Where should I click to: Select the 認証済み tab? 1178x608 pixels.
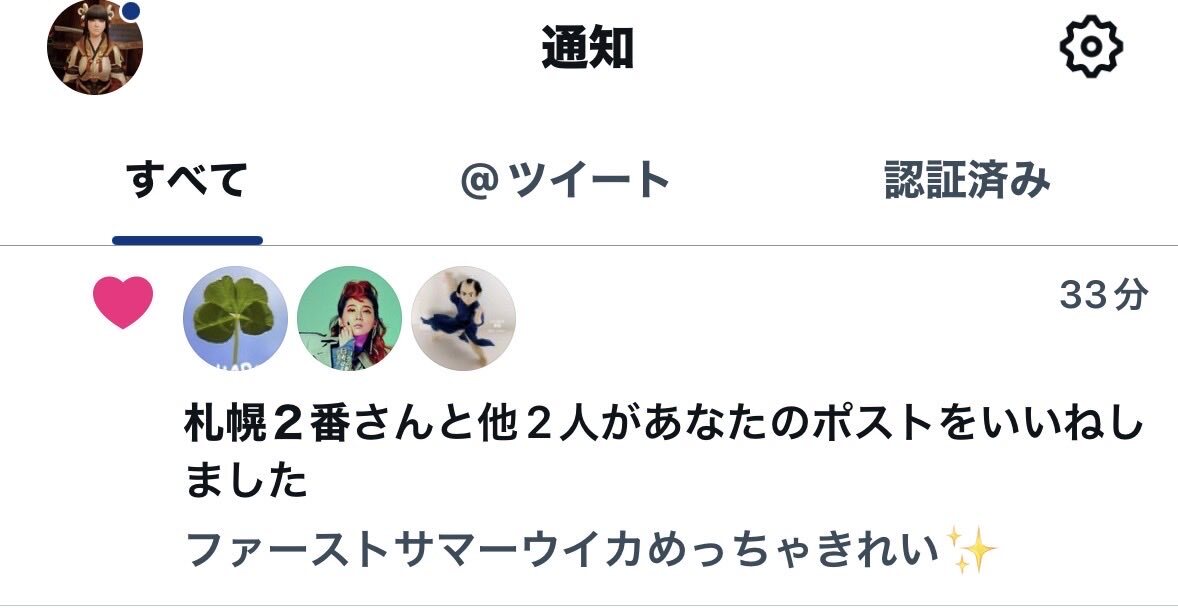[967, 181]
